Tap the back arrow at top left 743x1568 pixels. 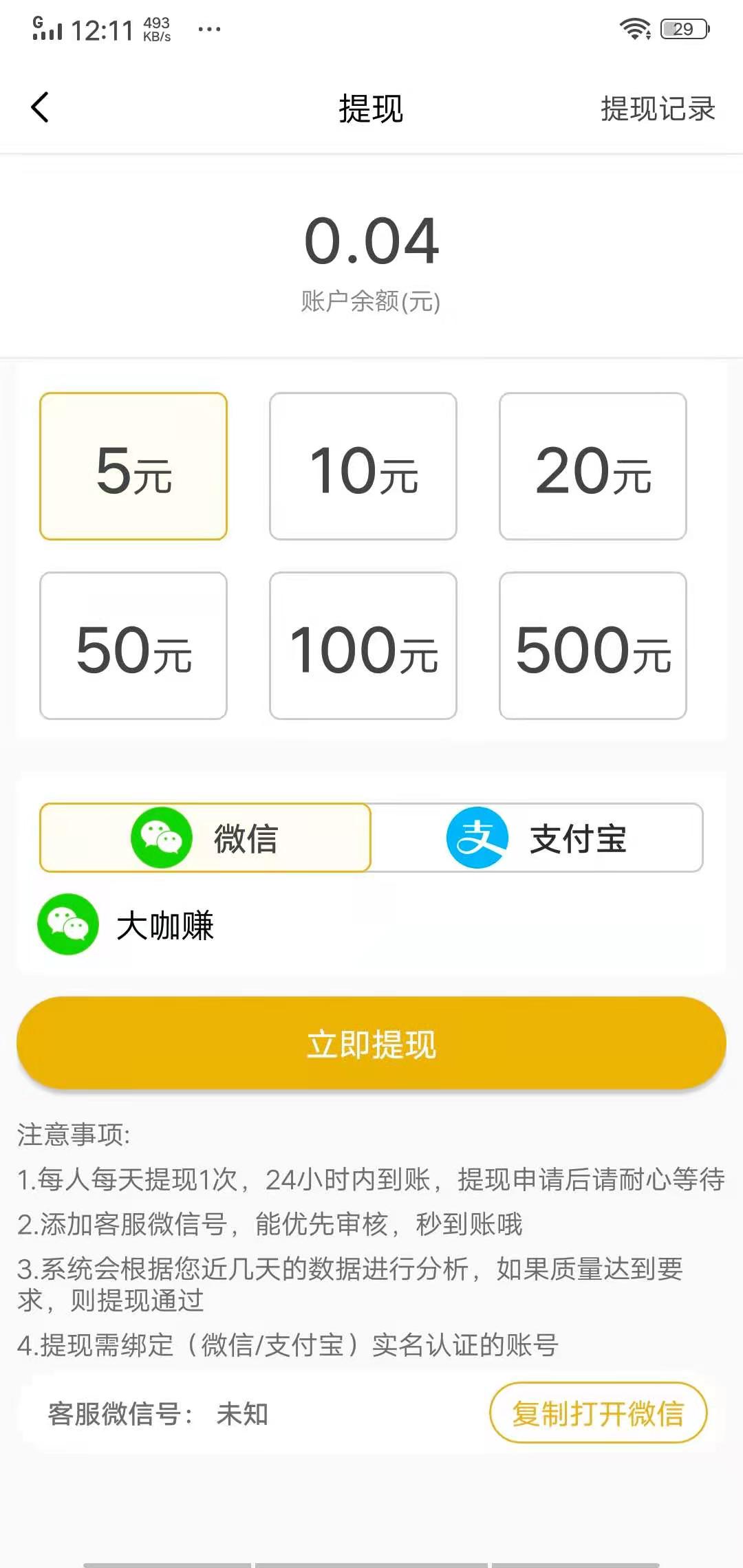click(x=39, y=107)
